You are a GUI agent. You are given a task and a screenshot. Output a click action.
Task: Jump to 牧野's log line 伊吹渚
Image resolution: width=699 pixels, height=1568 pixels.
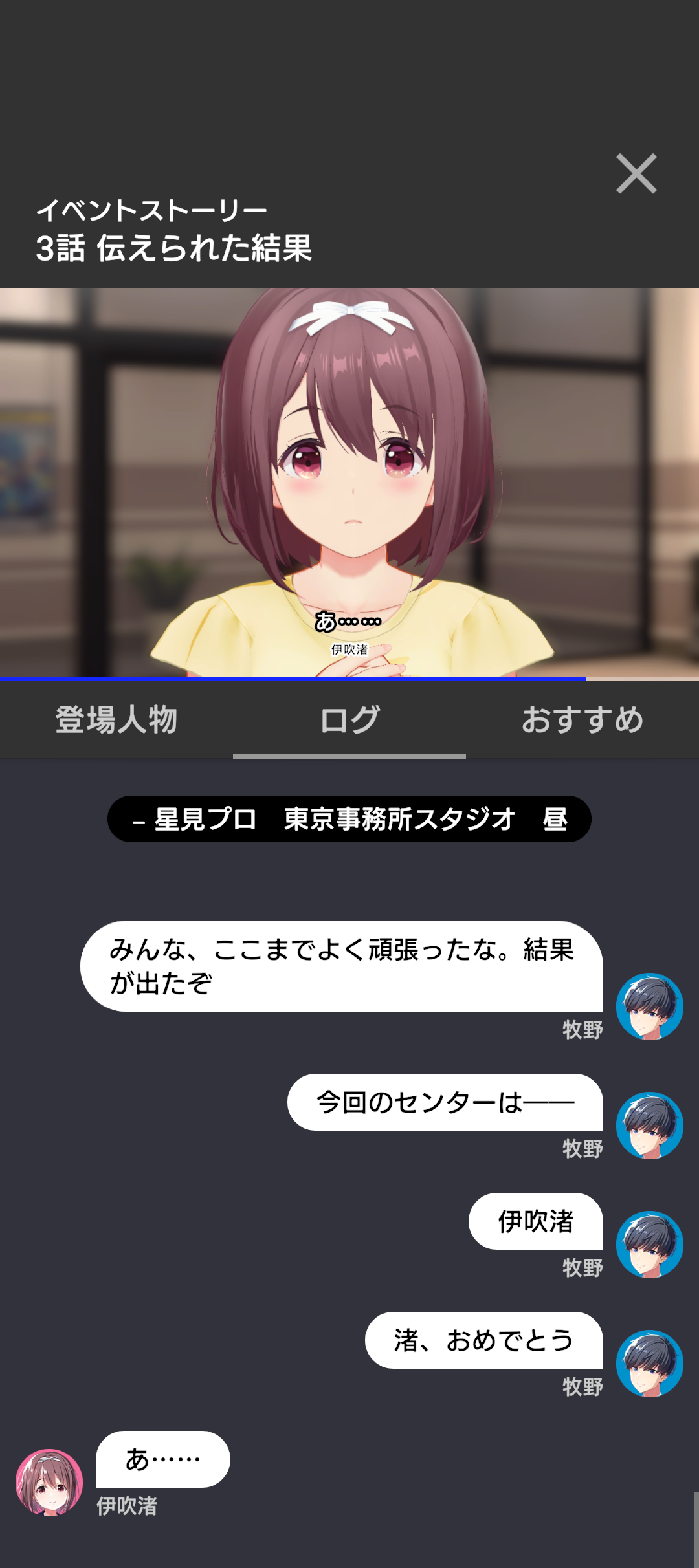pos(536,1221)
